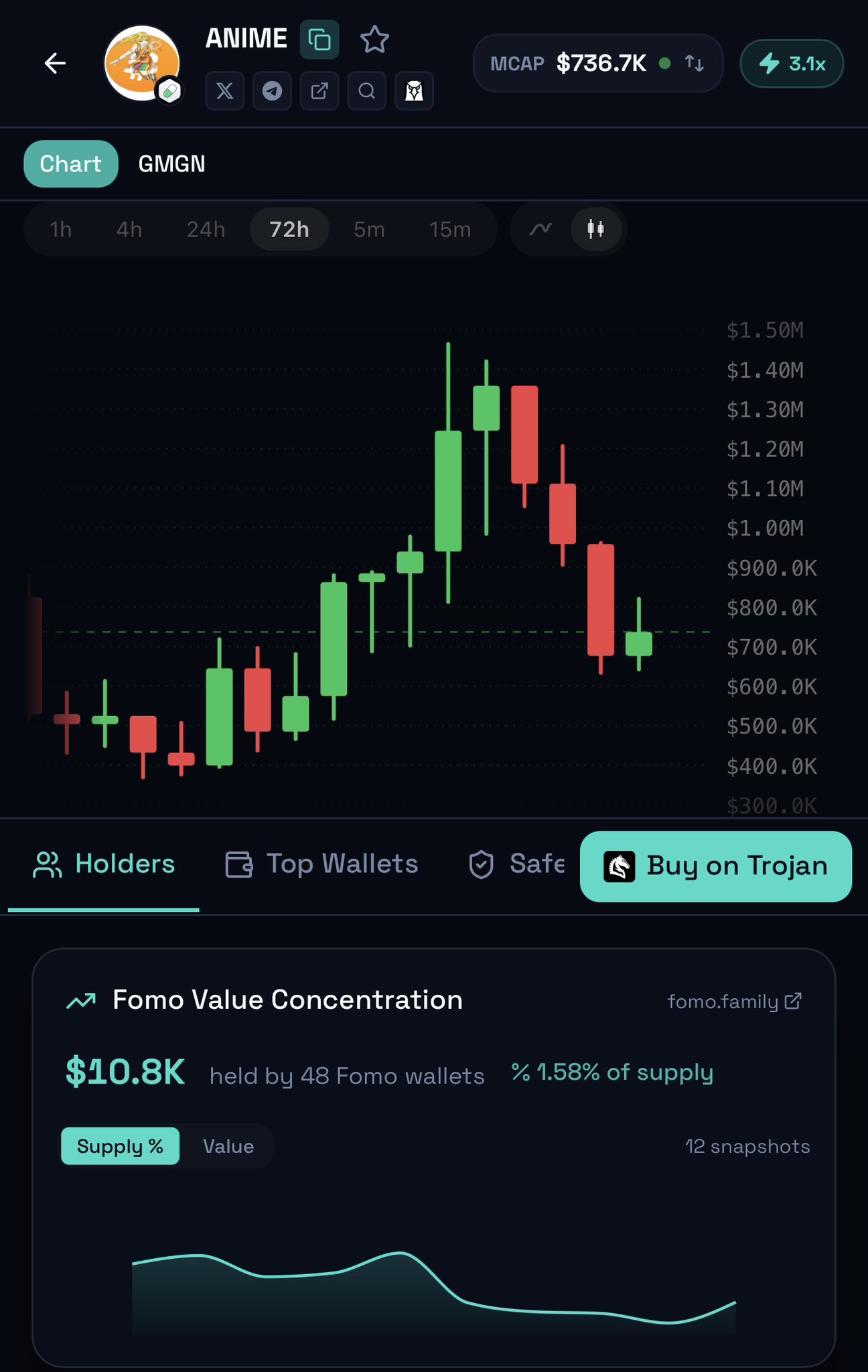Open the token's X profile
The image size is (868, 1372).
pyautogui.click(x=224, y=90)
